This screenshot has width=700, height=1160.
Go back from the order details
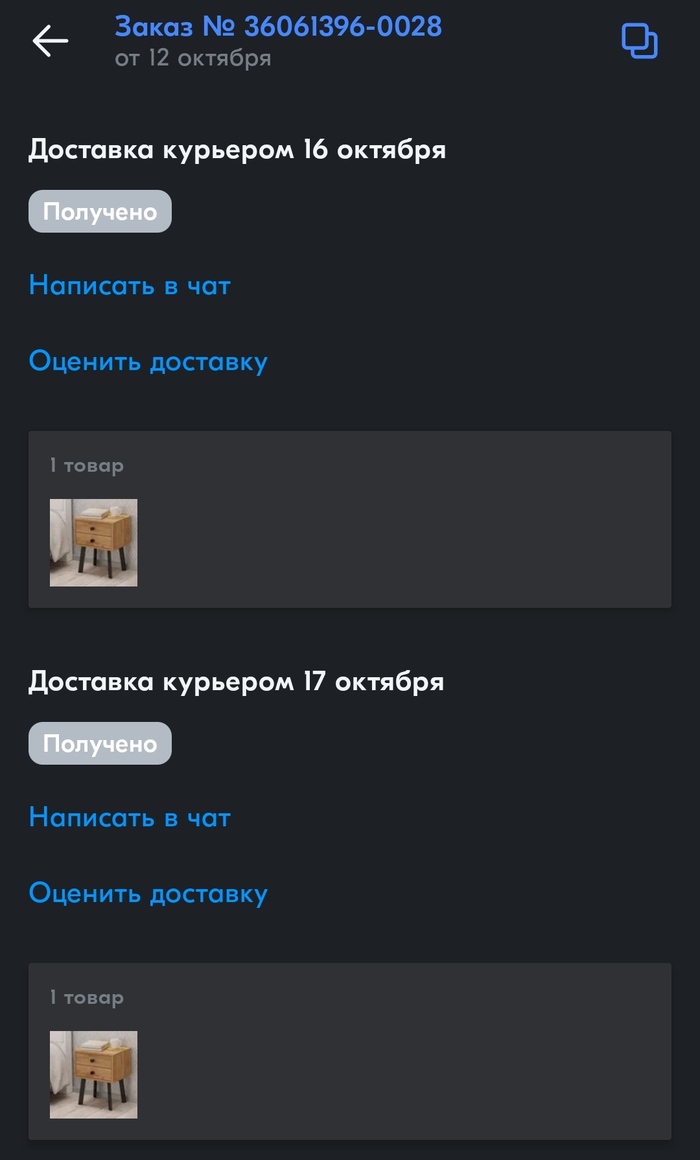(50, 41)
